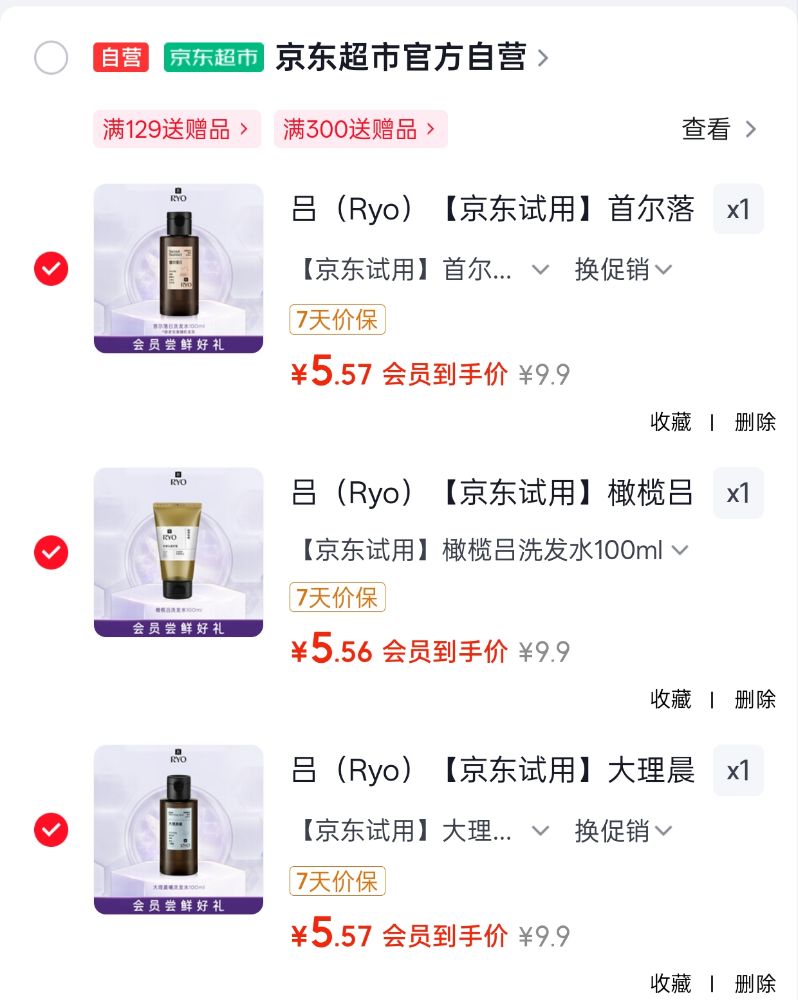Select all items from 京东超市官方自营
Screen dimensions: 798x1000
pos(51,58)
